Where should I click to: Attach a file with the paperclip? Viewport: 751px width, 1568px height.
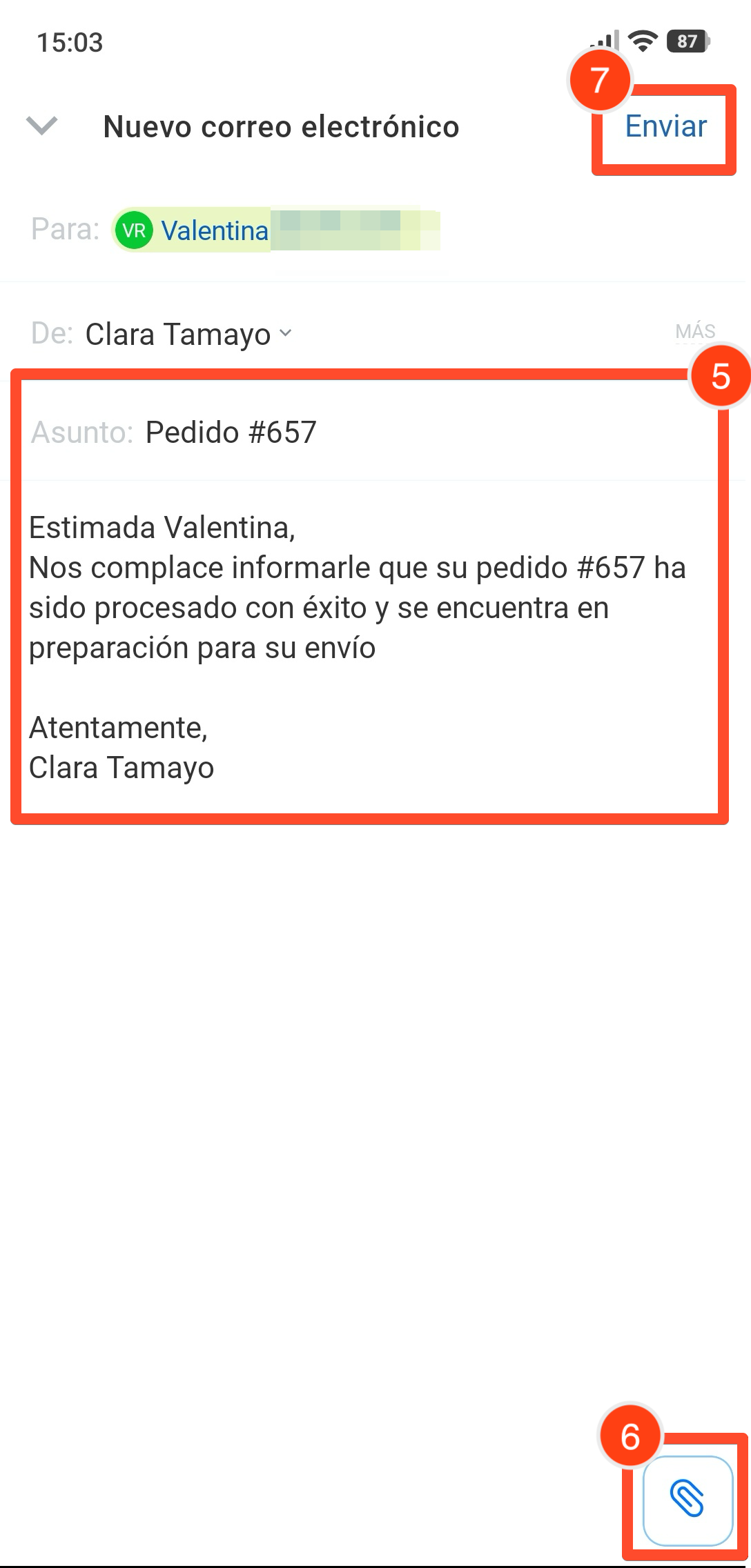tap(687, 1500)
